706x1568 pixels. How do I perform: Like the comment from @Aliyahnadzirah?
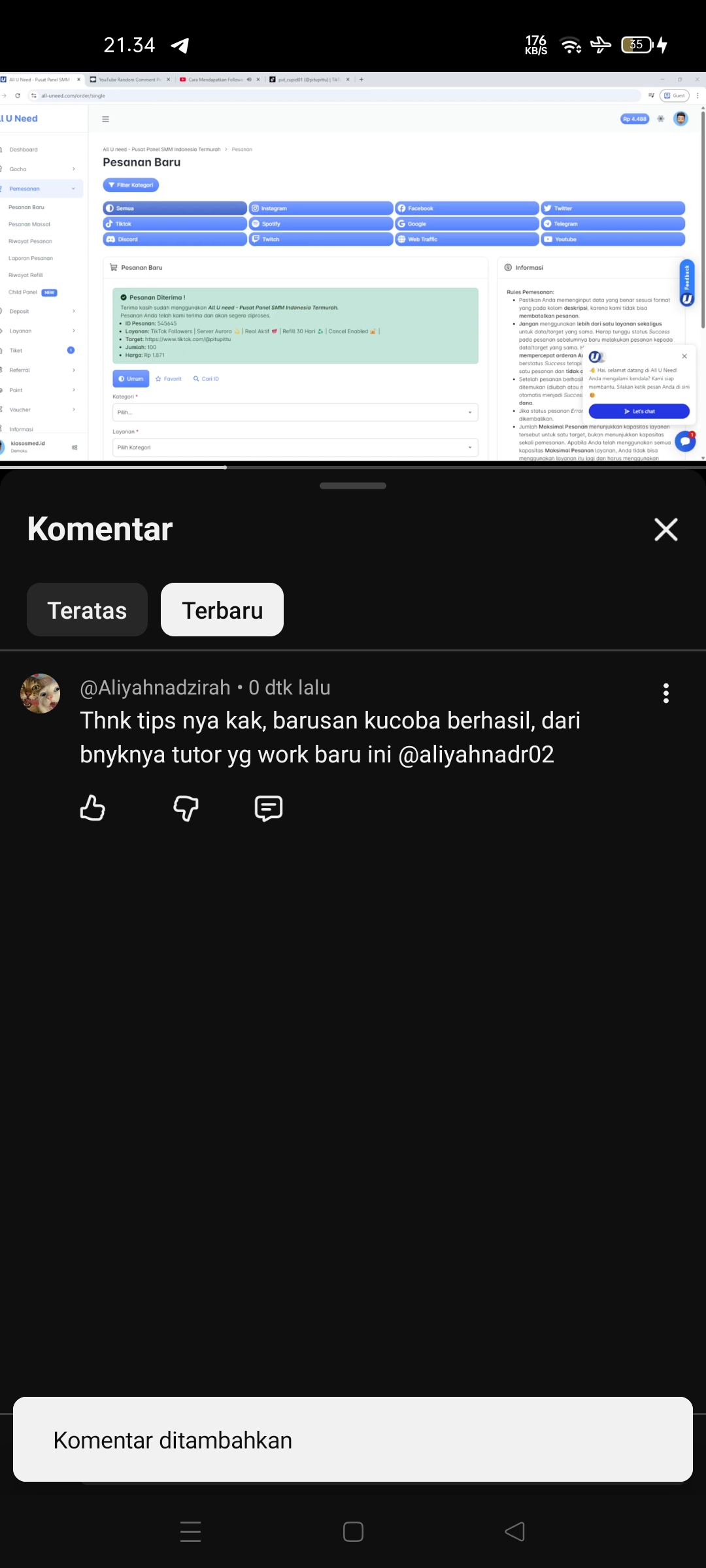(92, 808)
